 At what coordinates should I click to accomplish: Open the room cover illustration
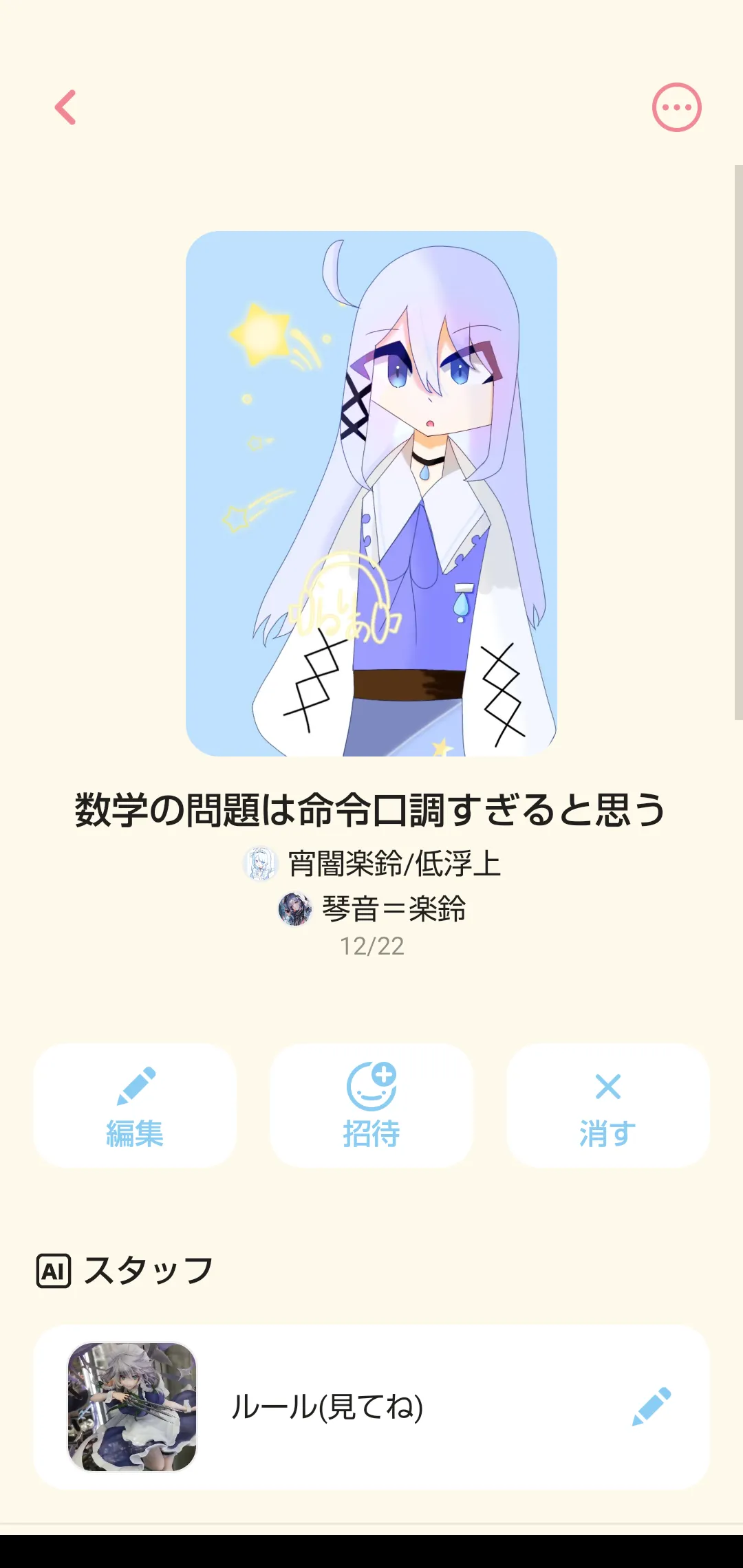pyautogui.click(x=371, y=494)
